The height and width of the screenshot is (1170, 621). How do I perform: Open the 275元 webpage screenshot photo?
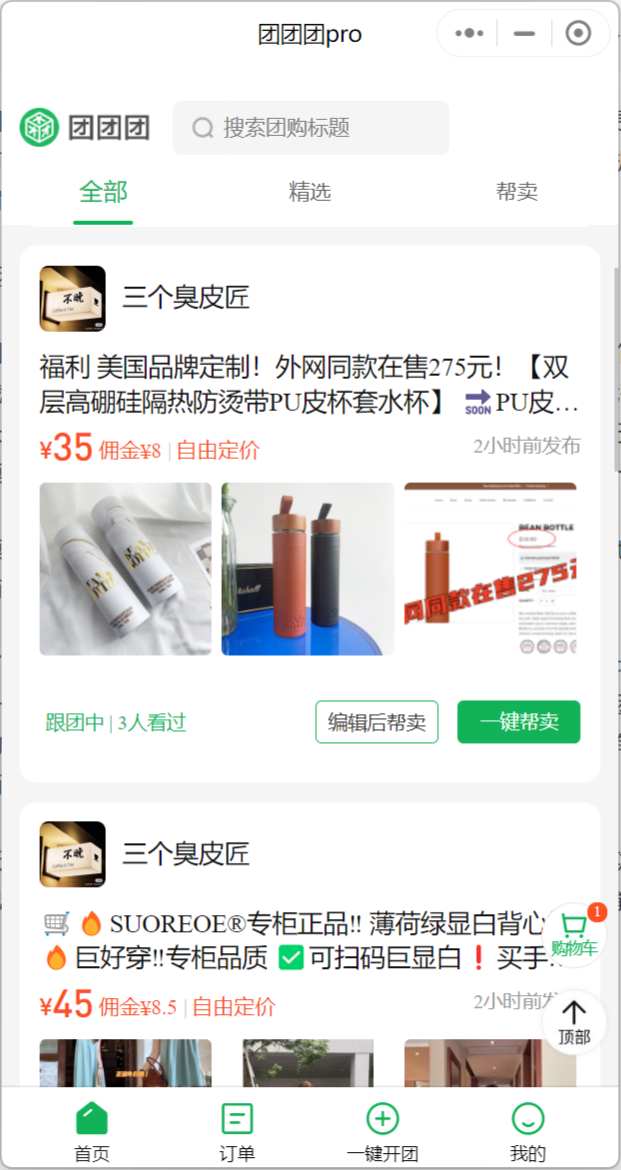coord(490,569)
